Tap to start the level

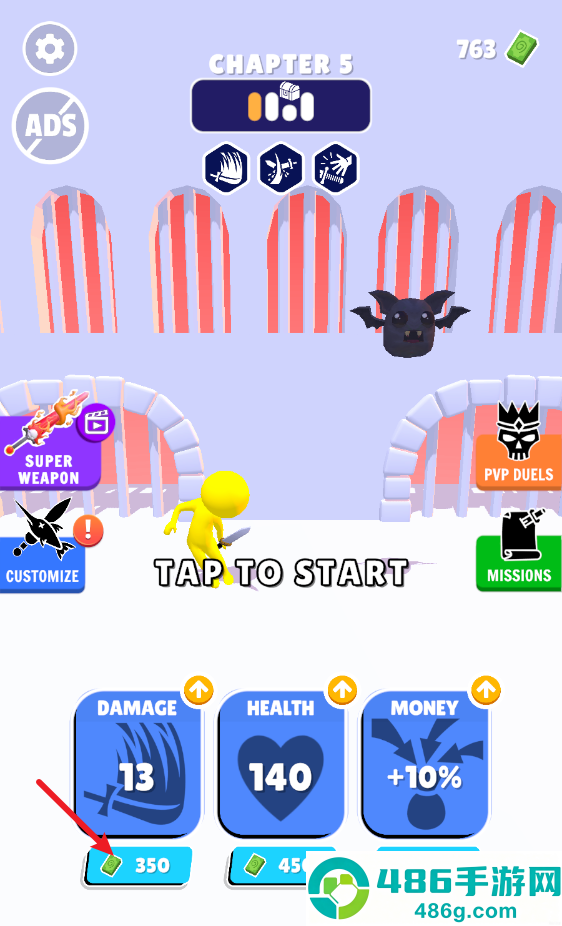tap(281, 572)
